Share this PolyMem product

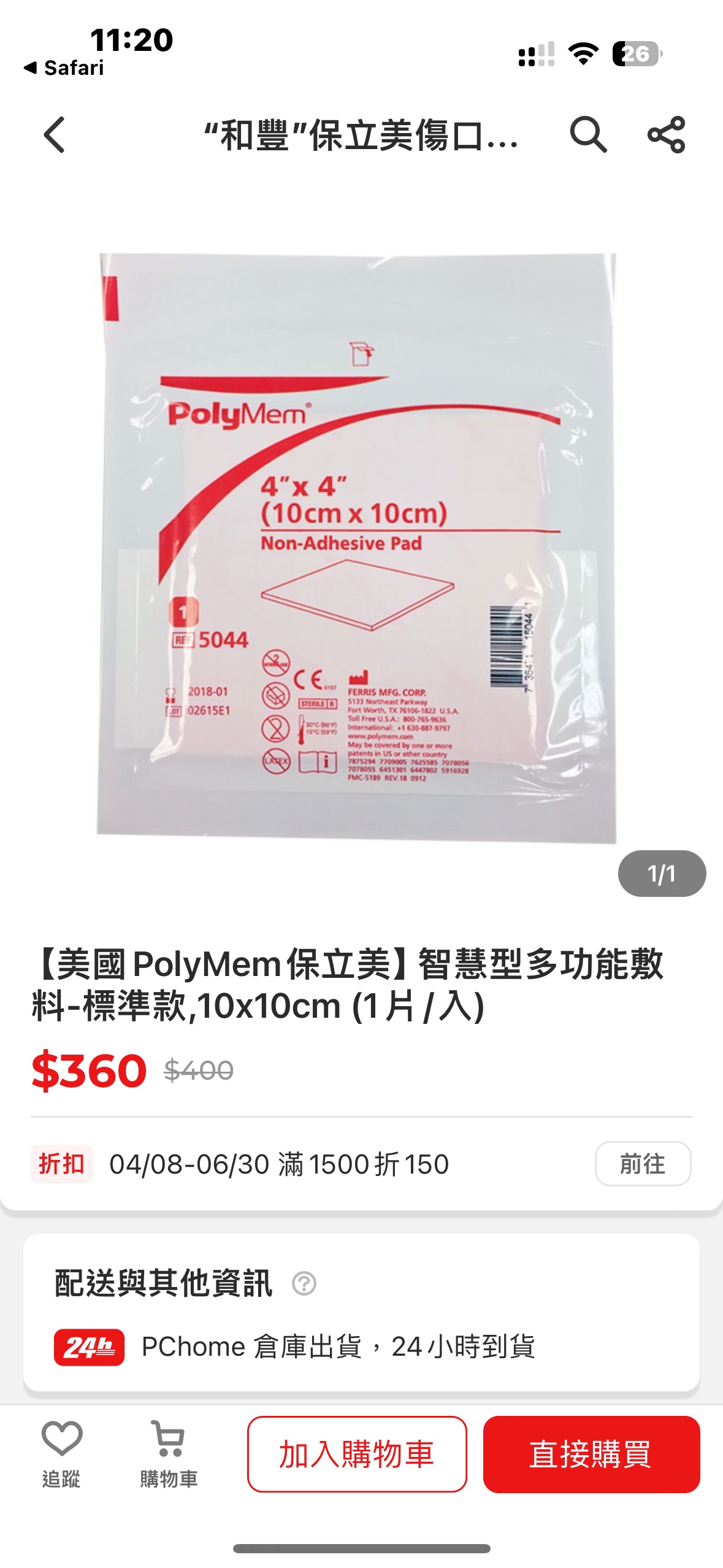pos(666,134)
